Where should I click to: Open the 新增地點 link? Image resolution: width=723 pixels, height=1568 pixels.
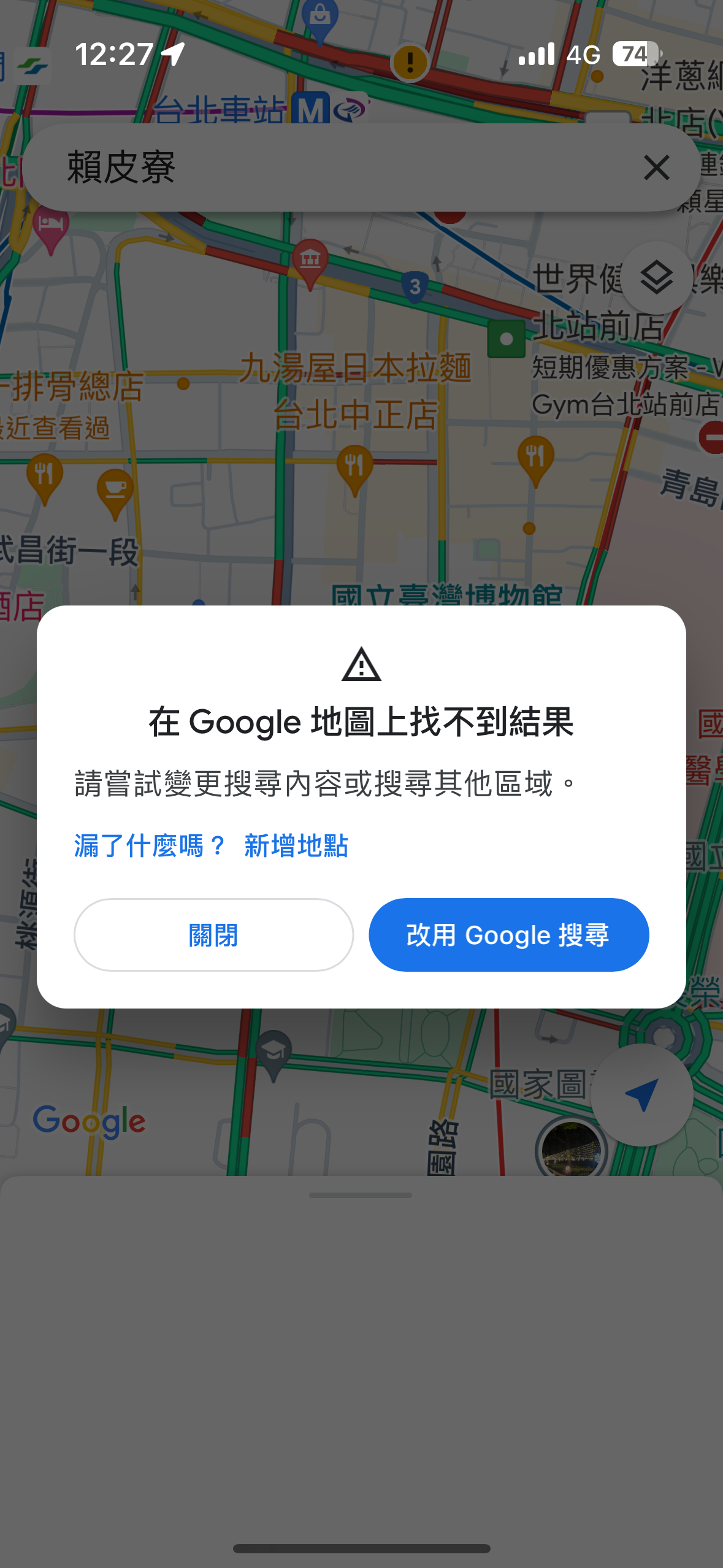(x=296, y=845)
